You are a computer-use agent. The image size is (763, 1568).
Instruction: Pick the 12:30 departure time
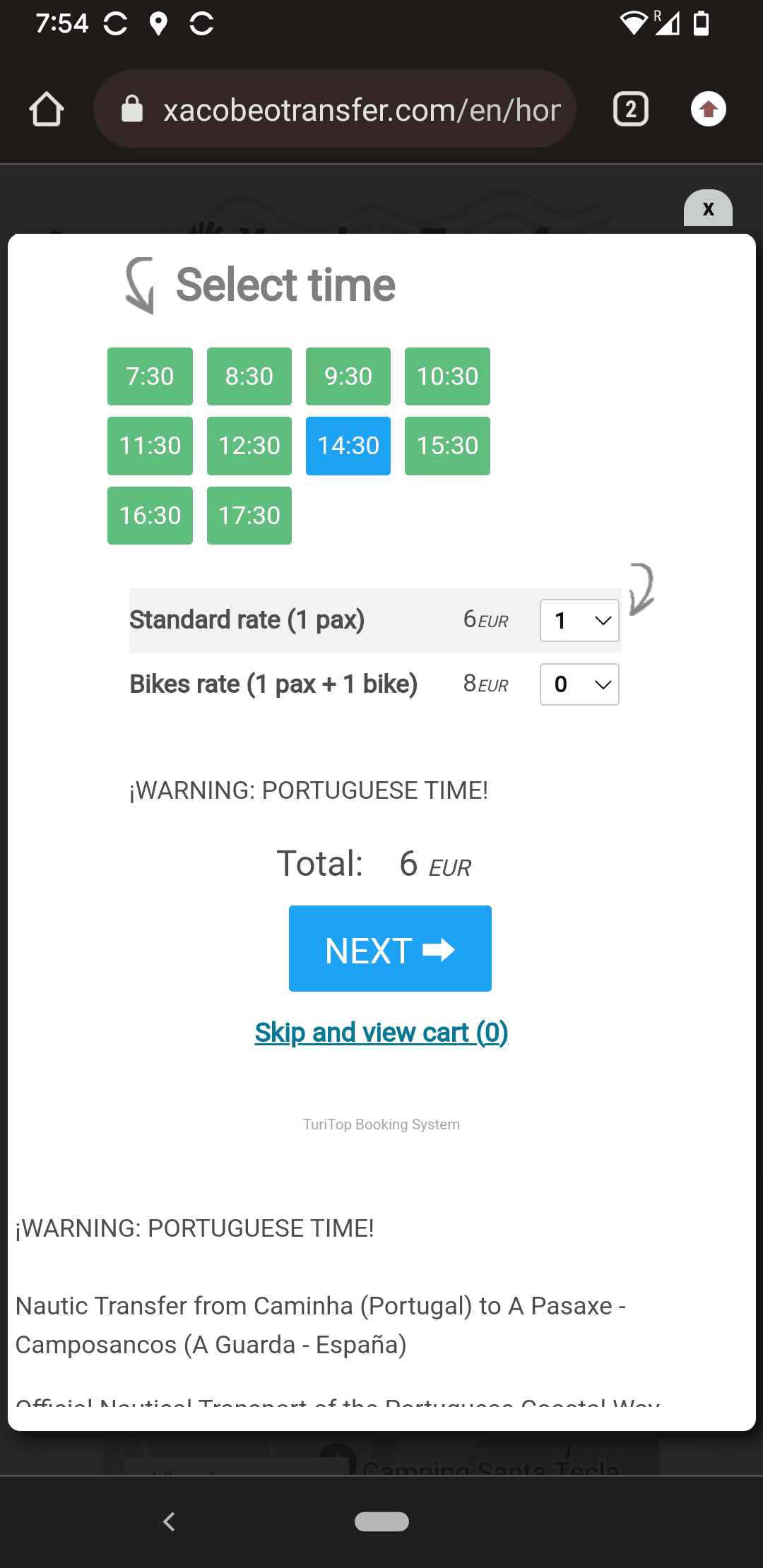[249, 446]
